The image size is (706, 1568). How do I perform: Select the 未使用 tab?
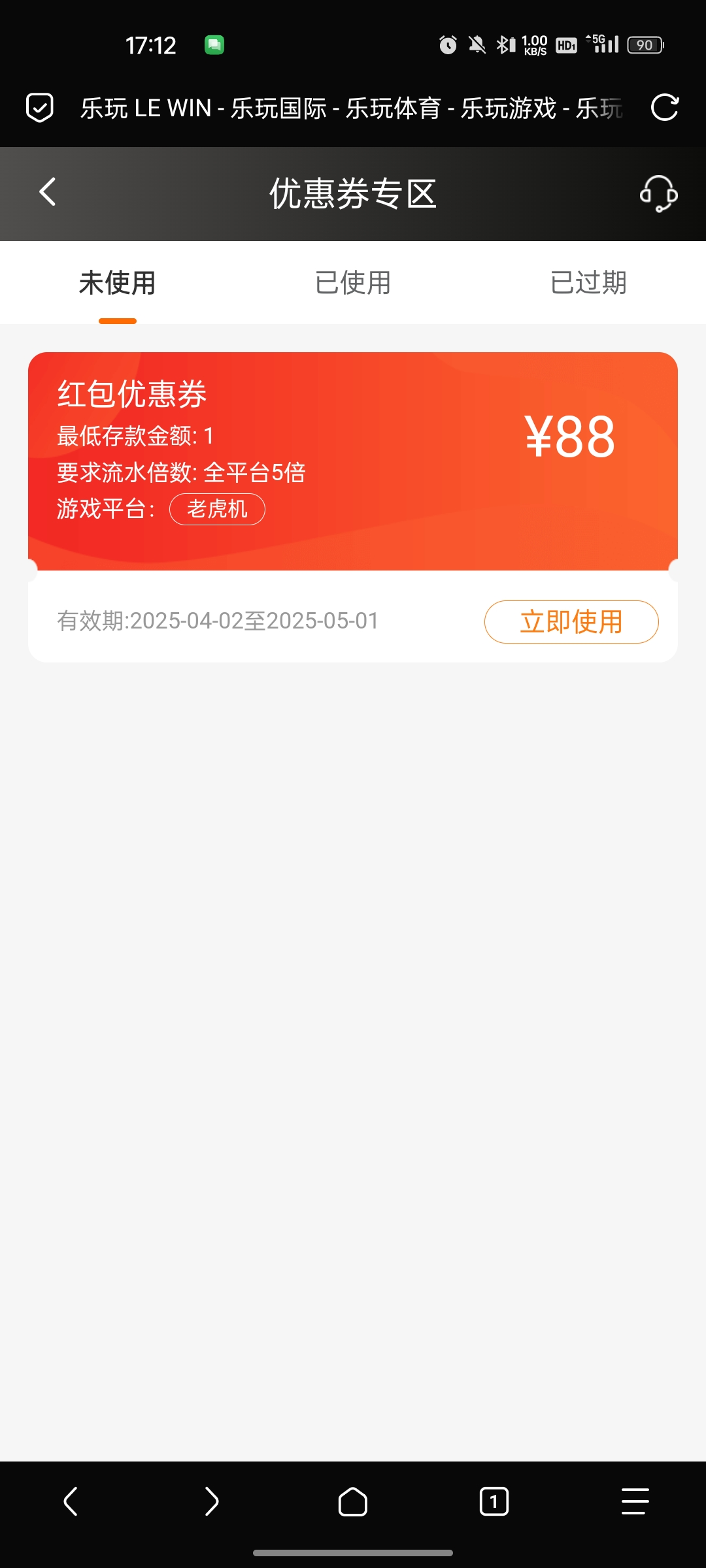tap(118, 283)
